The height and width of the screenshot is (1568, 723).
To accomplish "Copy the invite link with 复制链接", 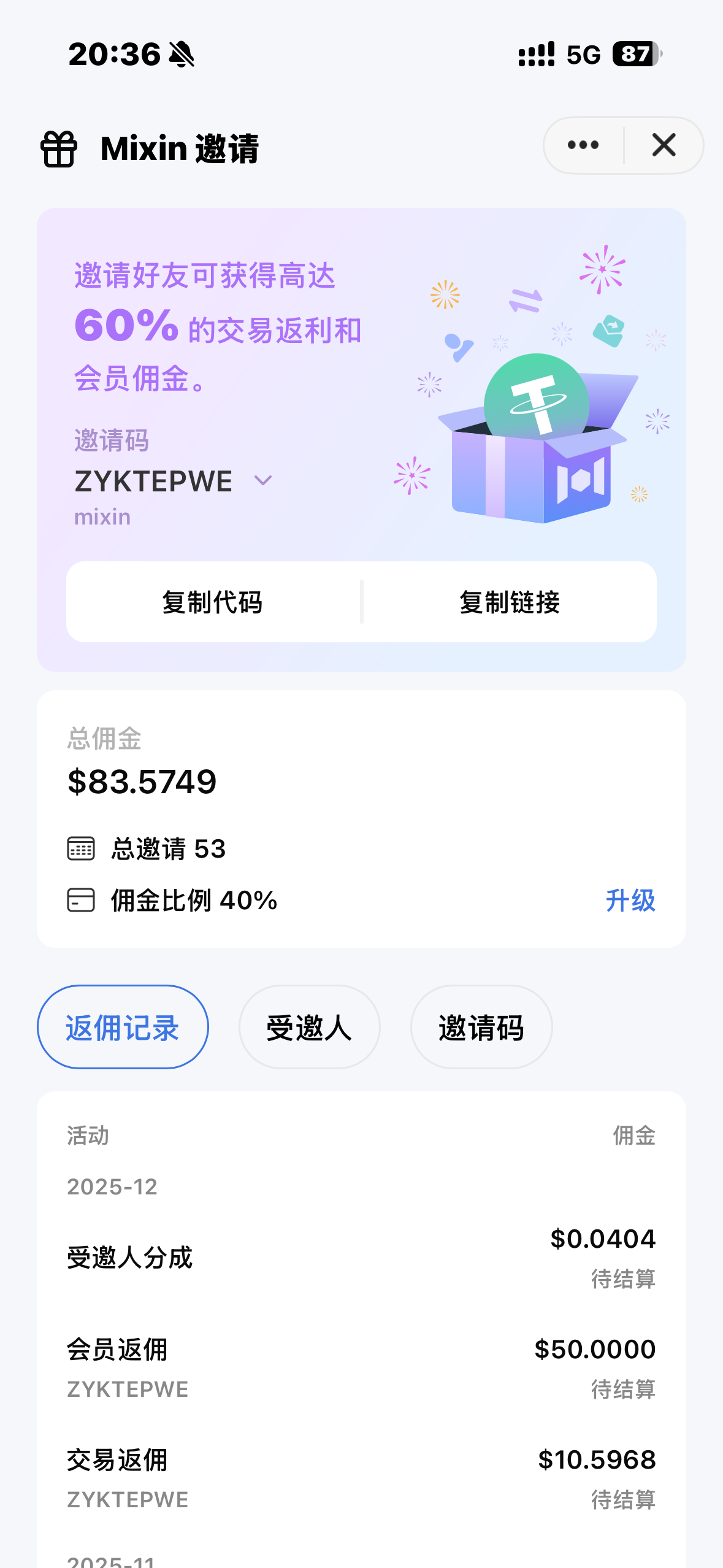I will coord(510,602).
